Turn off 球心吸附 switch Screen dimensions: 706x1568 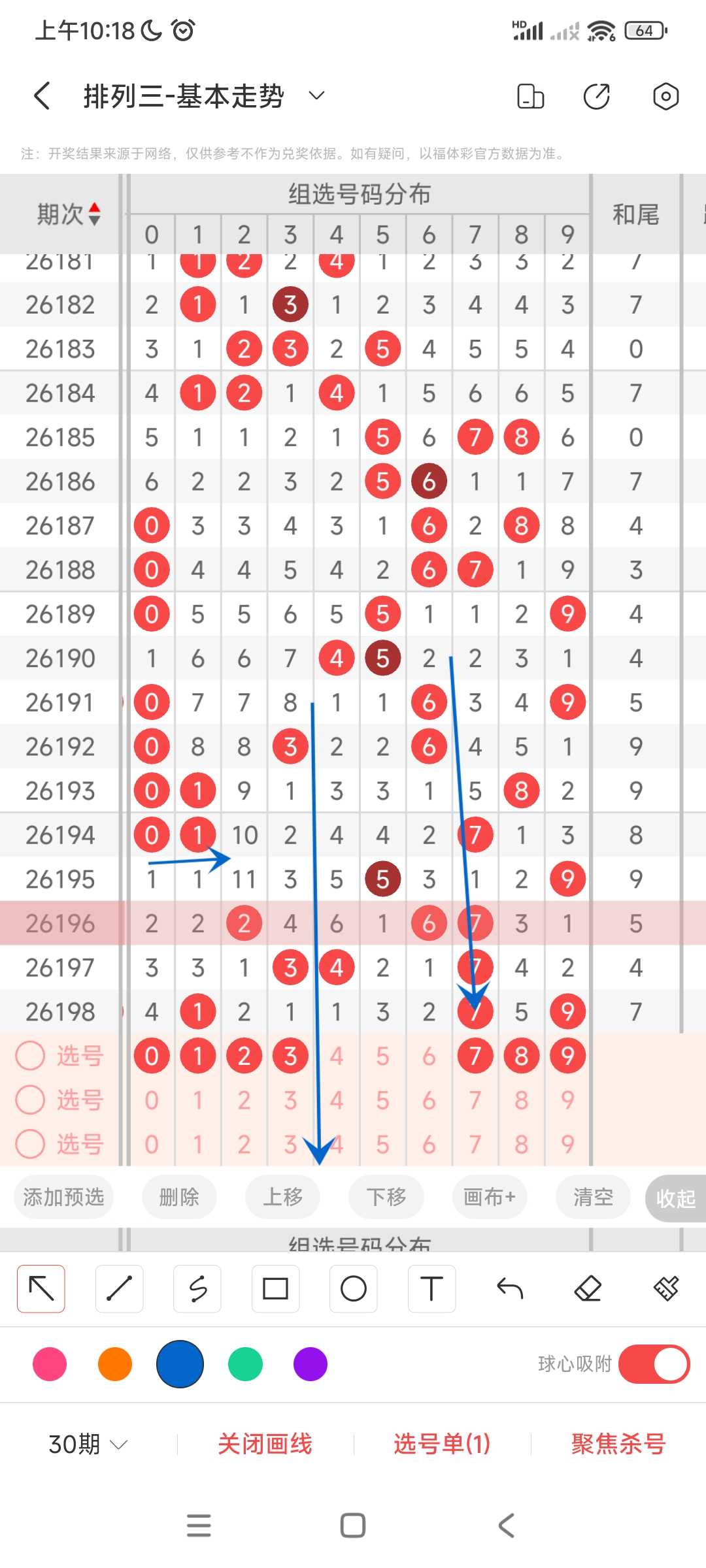(654, 1364)
